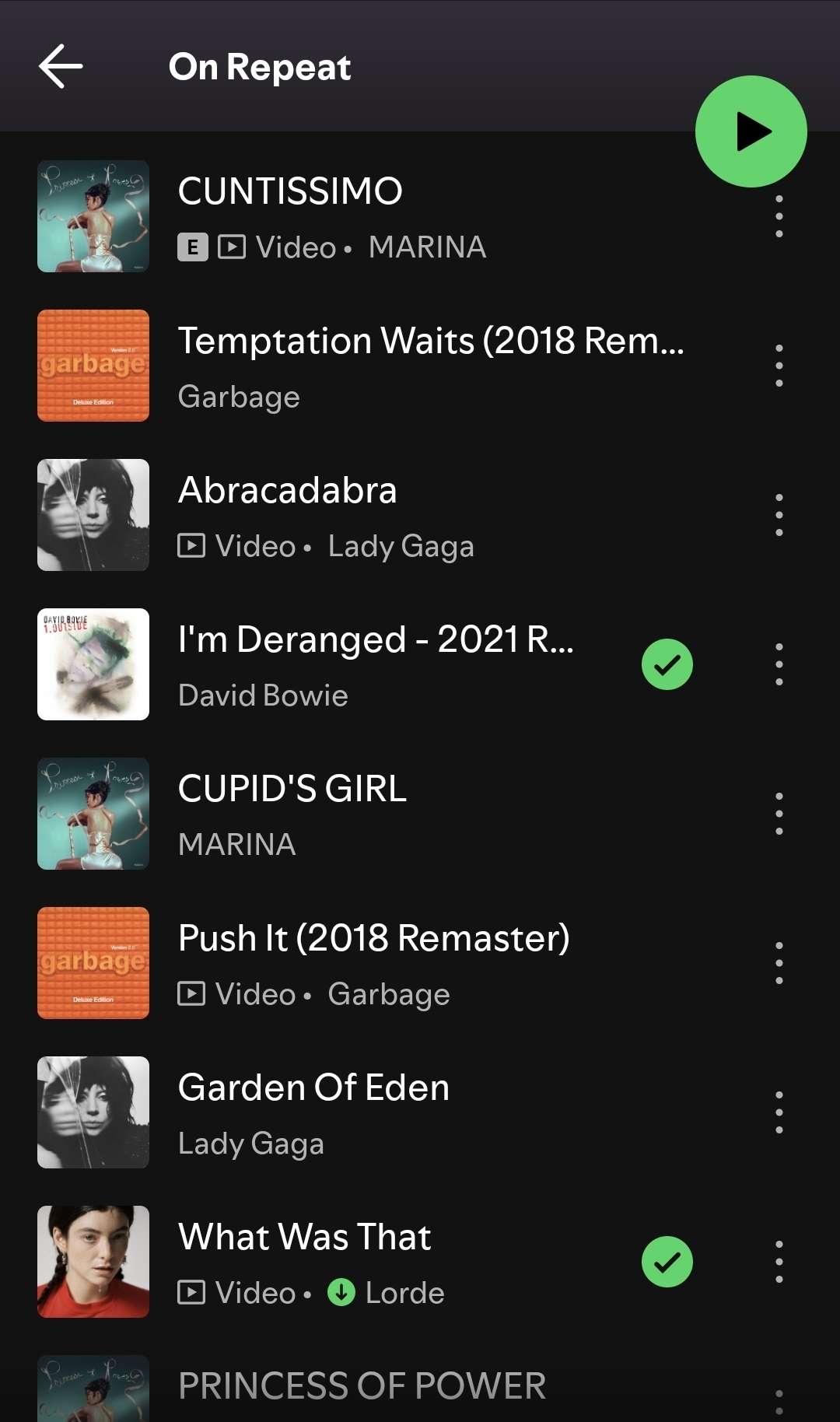Open more options for Temptation Waits

(779, 366)
